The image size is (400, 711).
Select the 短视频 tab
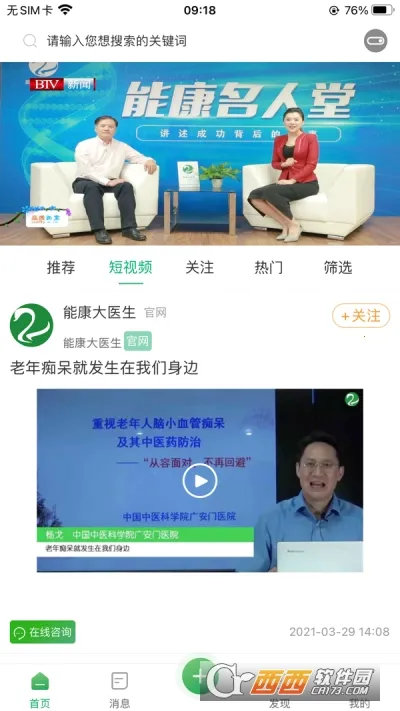[131, 268]
